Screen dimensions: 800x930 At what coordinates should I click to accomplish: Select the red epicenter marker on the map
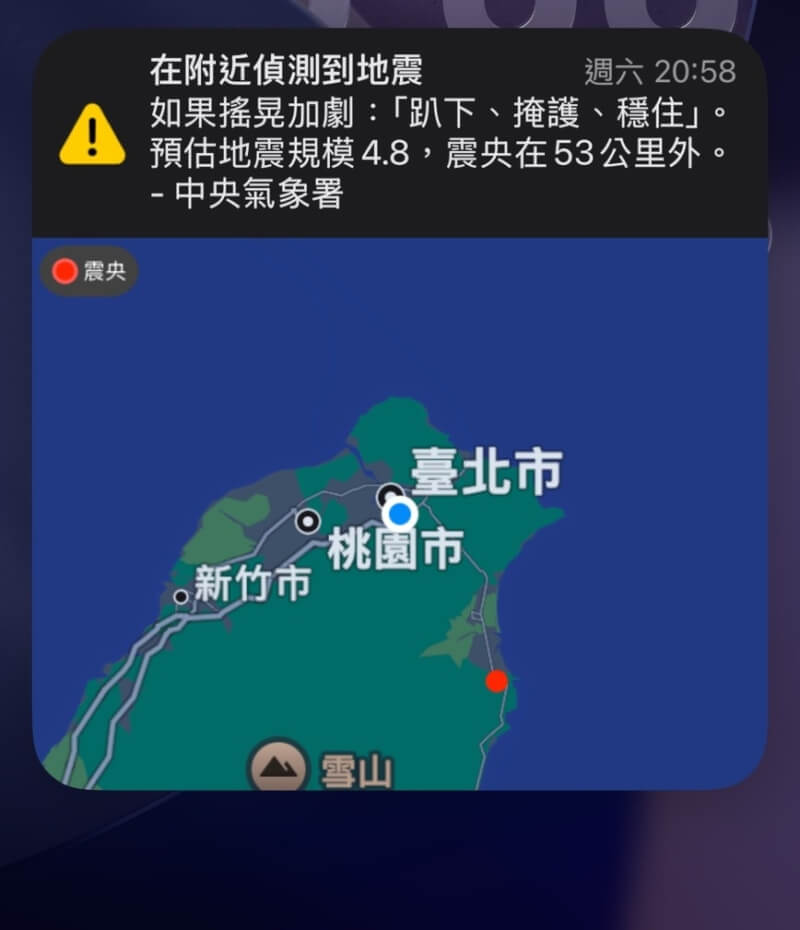496,683
